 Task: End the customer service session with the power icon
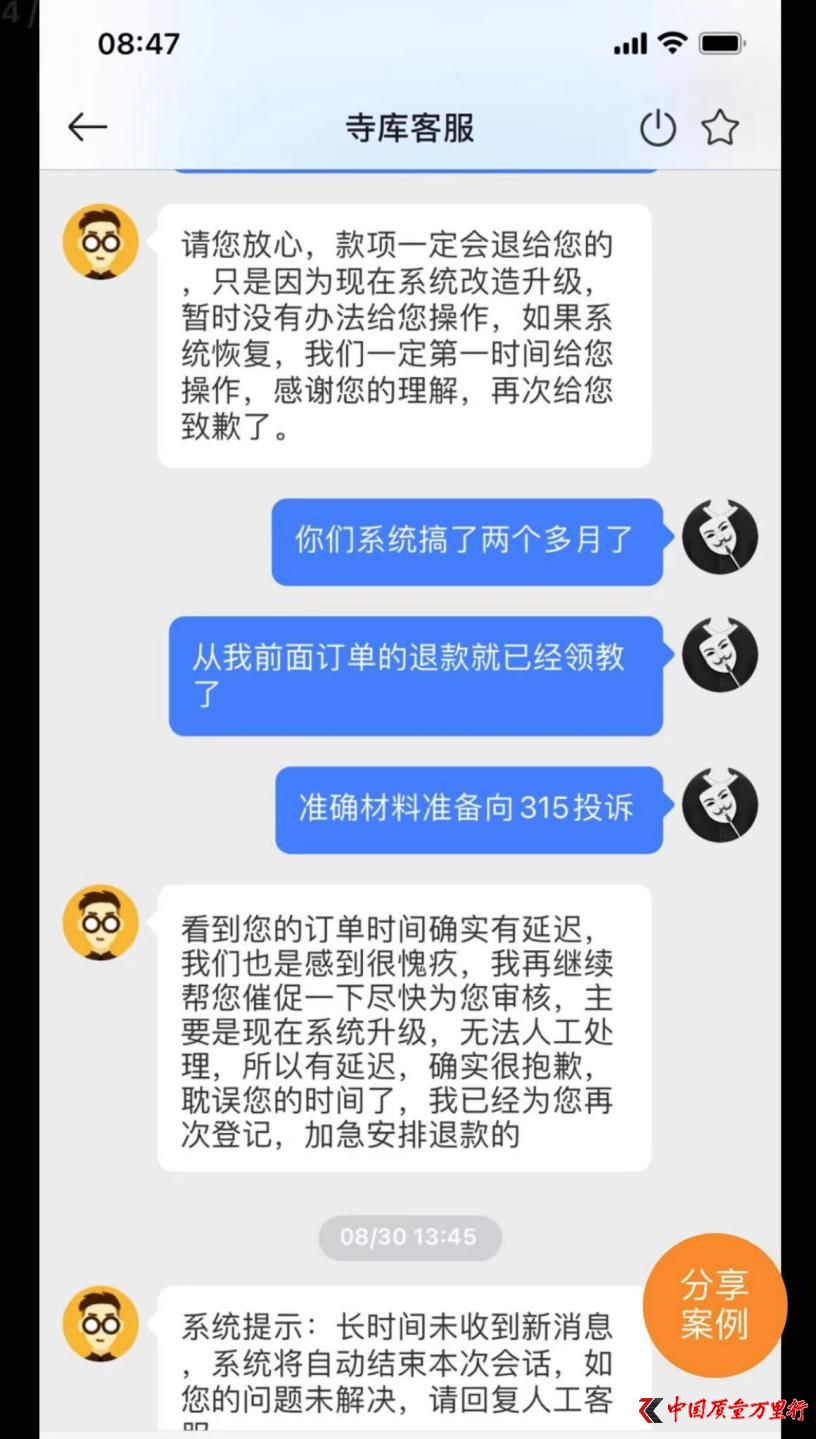click(x=658, y=129)
